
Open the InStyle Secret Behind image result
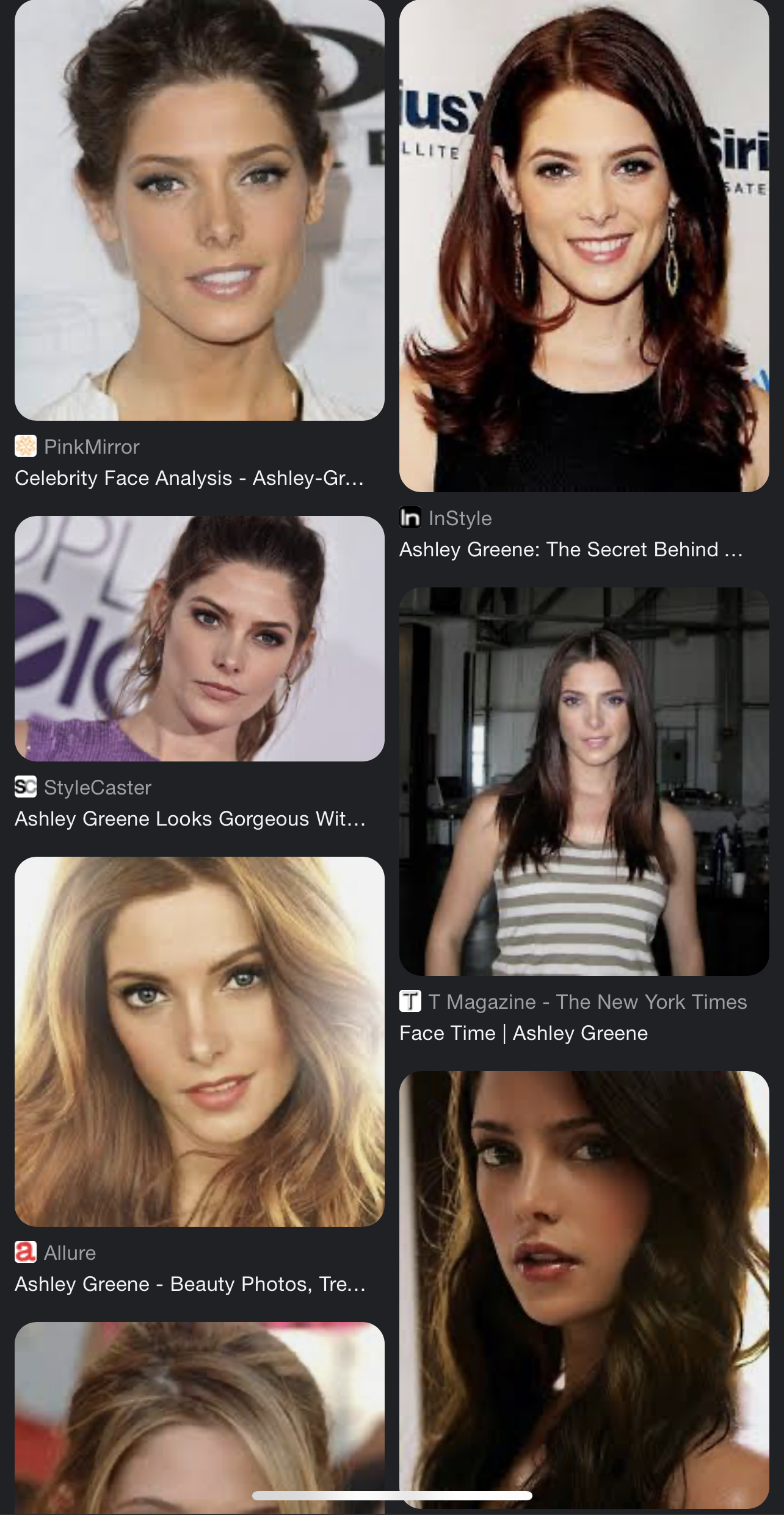point(584,246)
